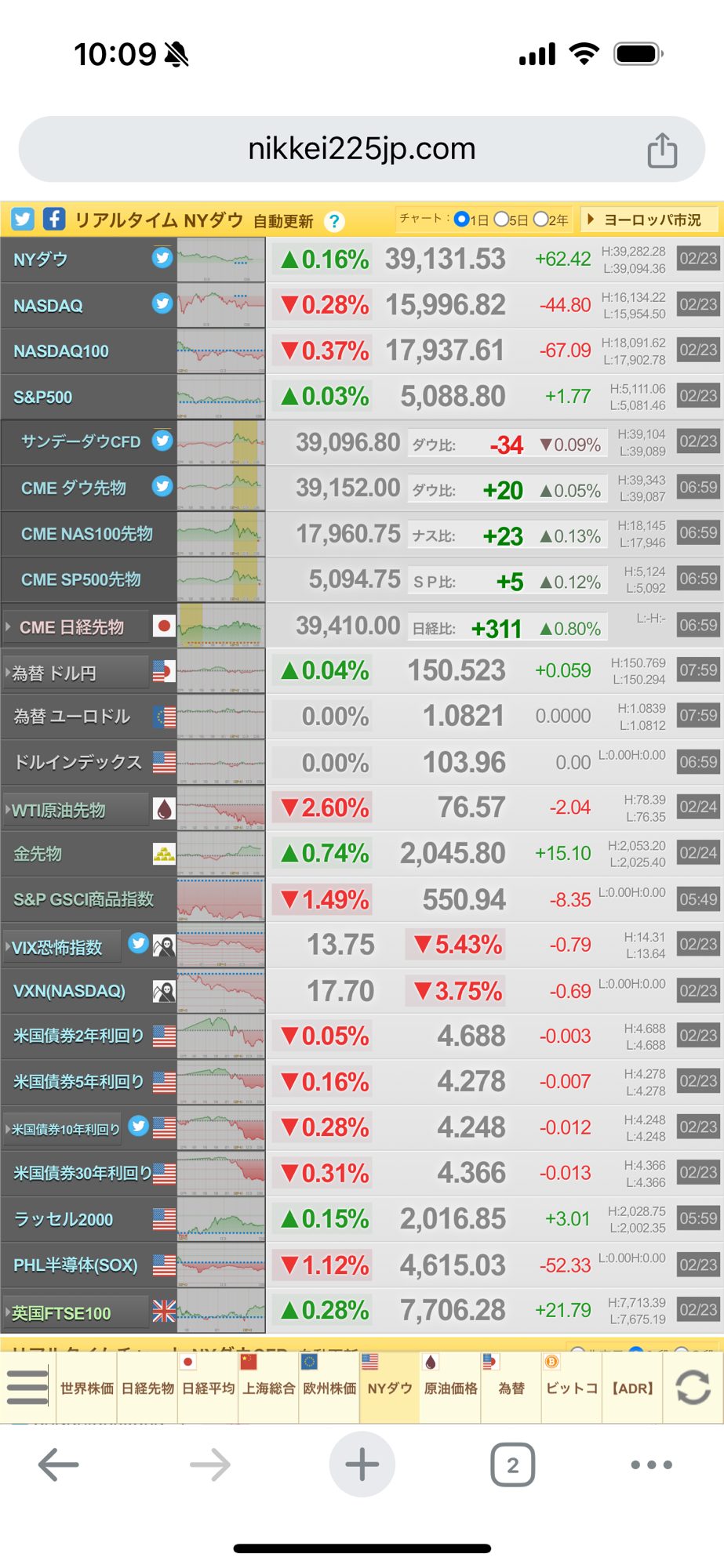This screenshot has height=1568, width=724.
Task: Select the 5日 chart range
Action: (502, 220)
